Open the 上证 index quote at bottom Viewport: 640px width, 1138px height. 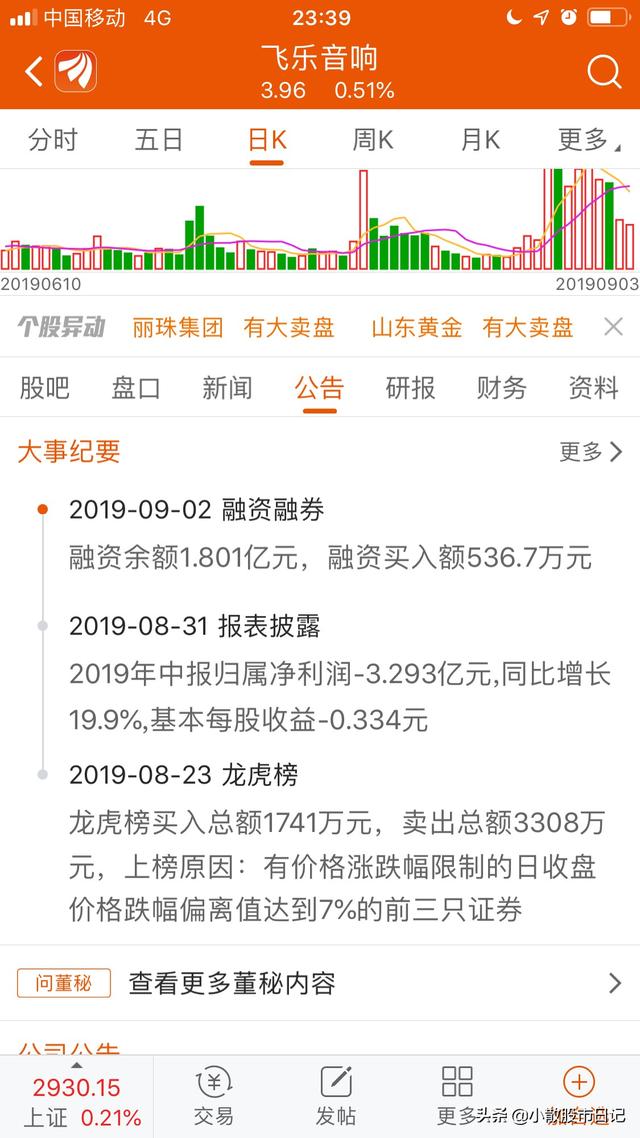[76, 1102]
